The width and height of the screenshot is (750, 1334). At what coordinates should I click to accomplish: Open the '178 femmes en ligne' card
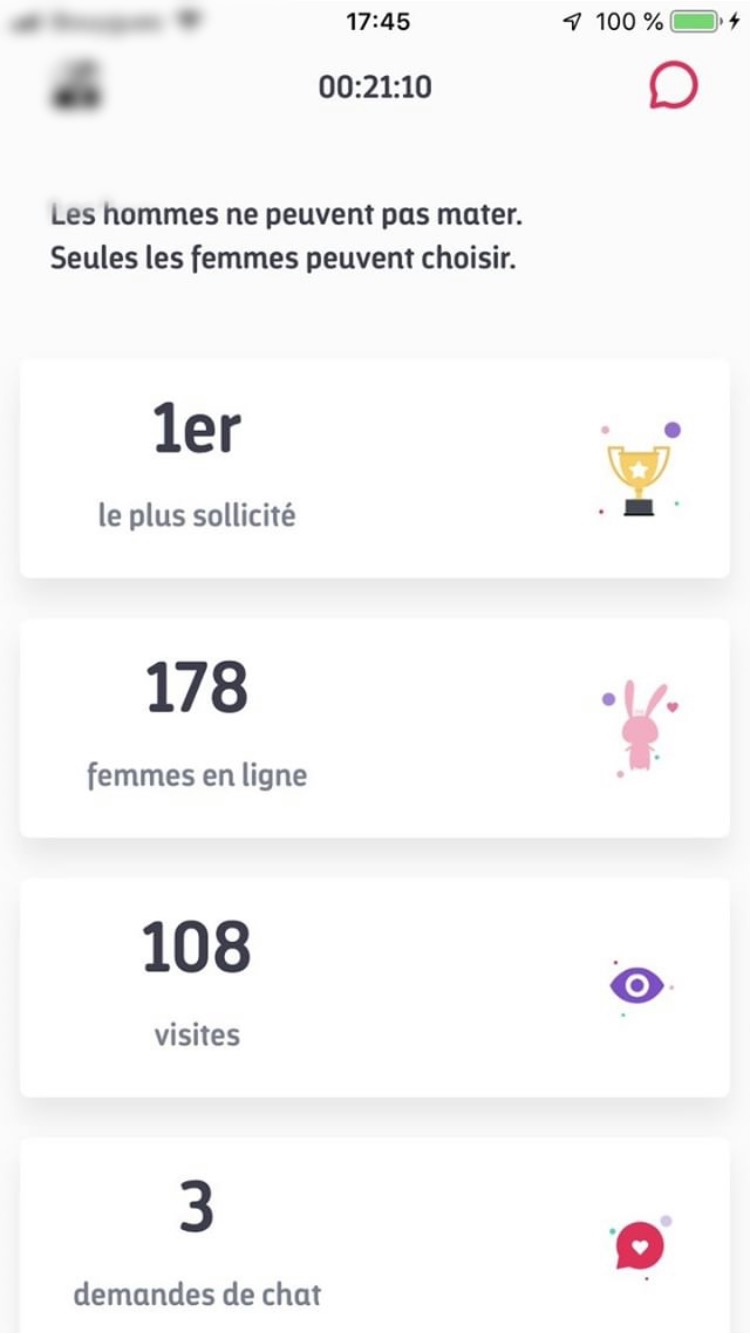pyautogui.click(x=375, y=728)
